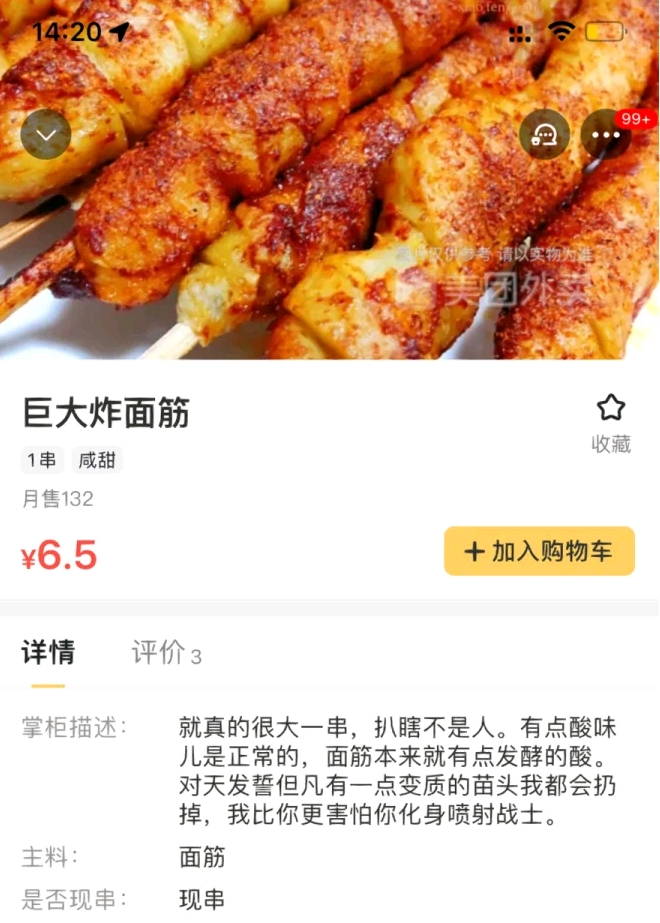Open the customer service chat icon

coord(544,135)
